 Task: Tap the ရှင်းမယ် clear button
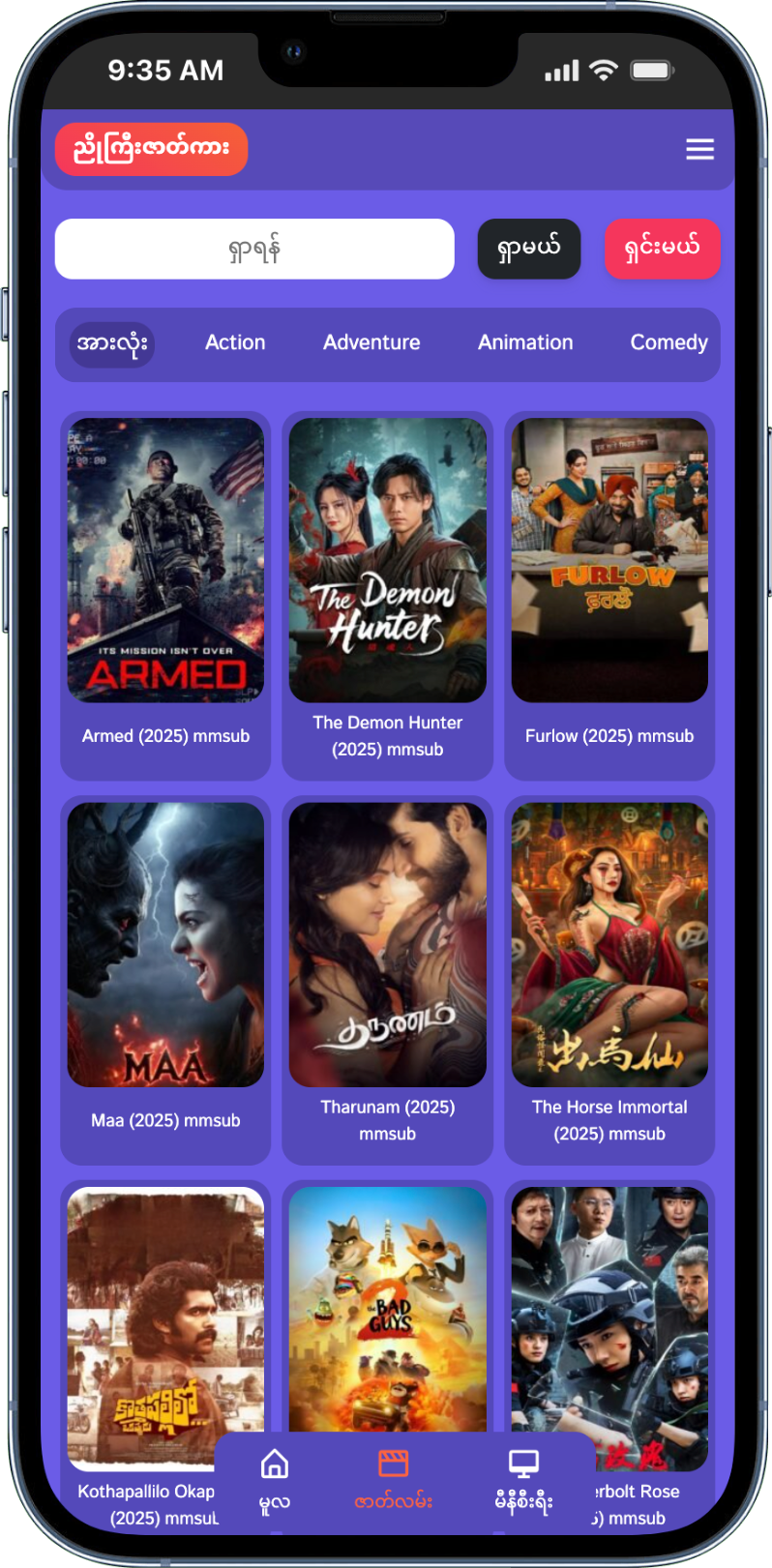click(663, 249)
